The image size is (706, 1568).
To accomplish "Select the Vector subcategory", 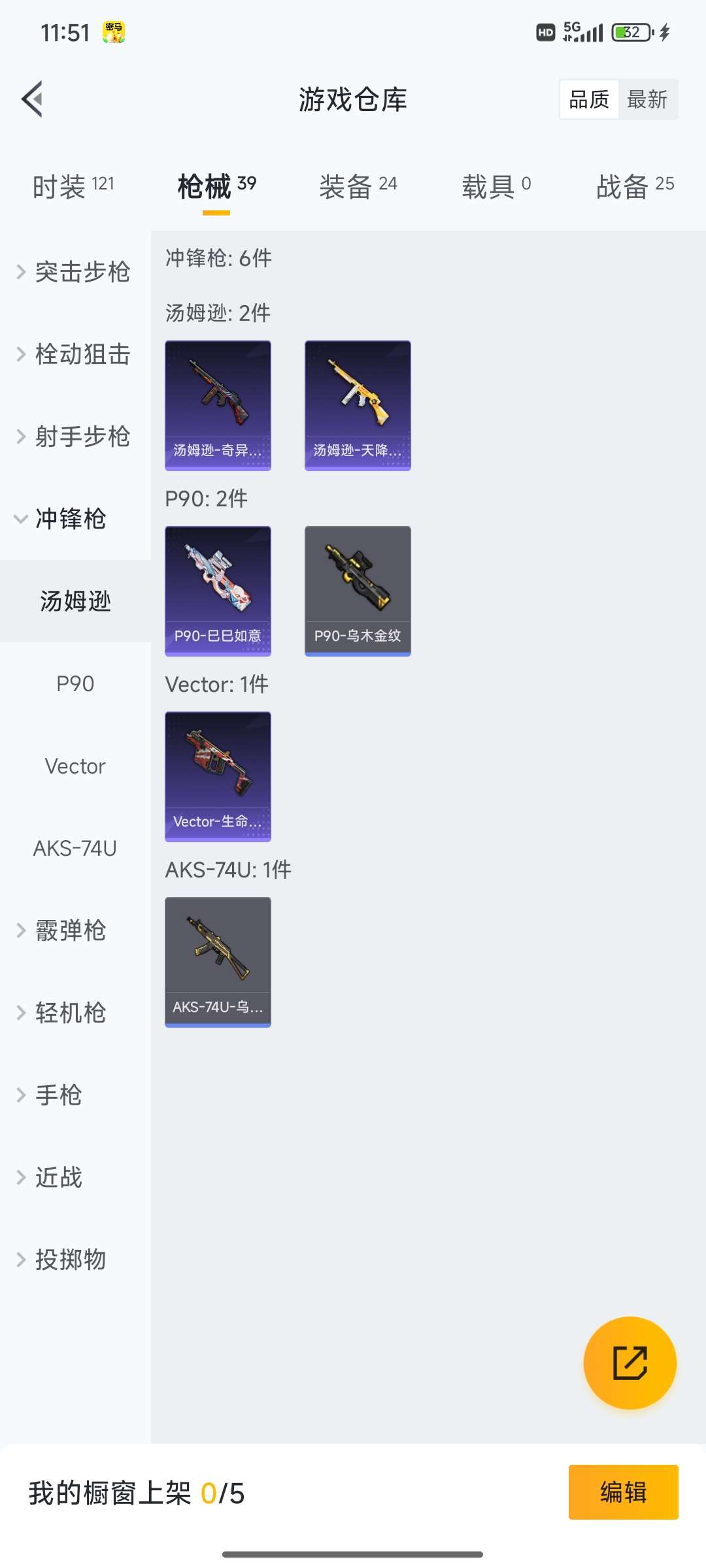I will pos(75,766).
